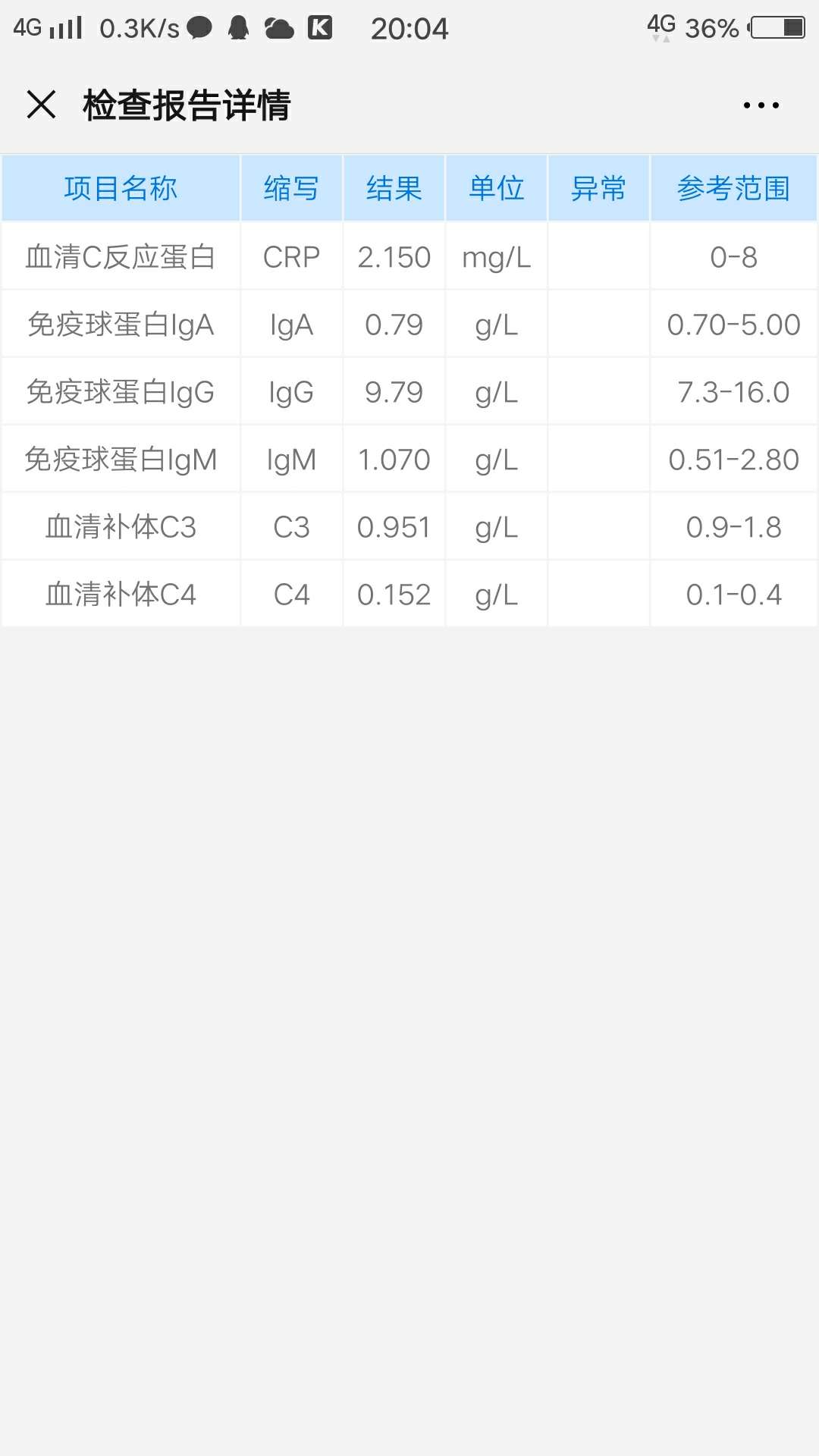Image resolution: width=819 pixels, height=1456 pixels.
Task: Tap the 血清补体C3 item name
Action: click(120, 527)
